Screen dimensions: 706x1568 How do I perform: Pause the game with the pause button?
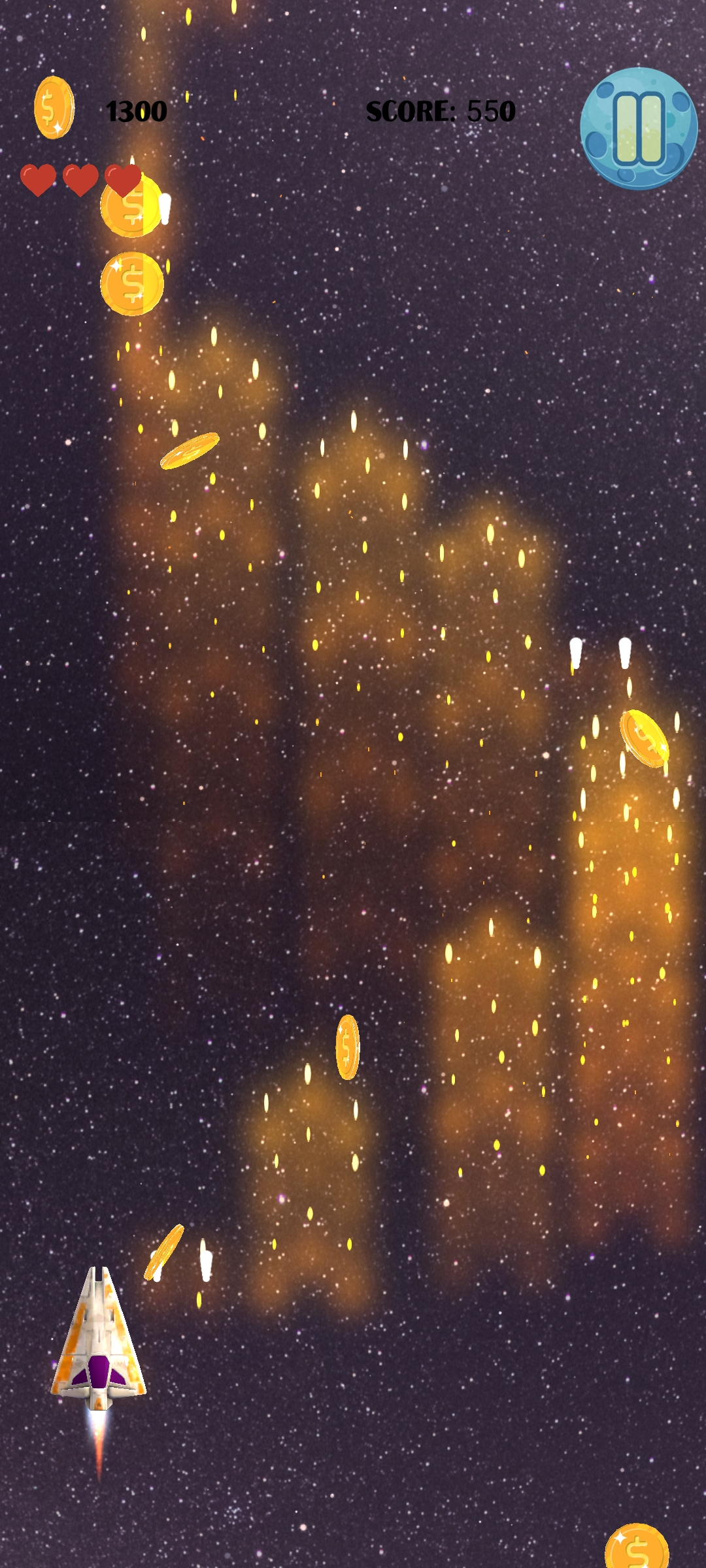point(639,128)
